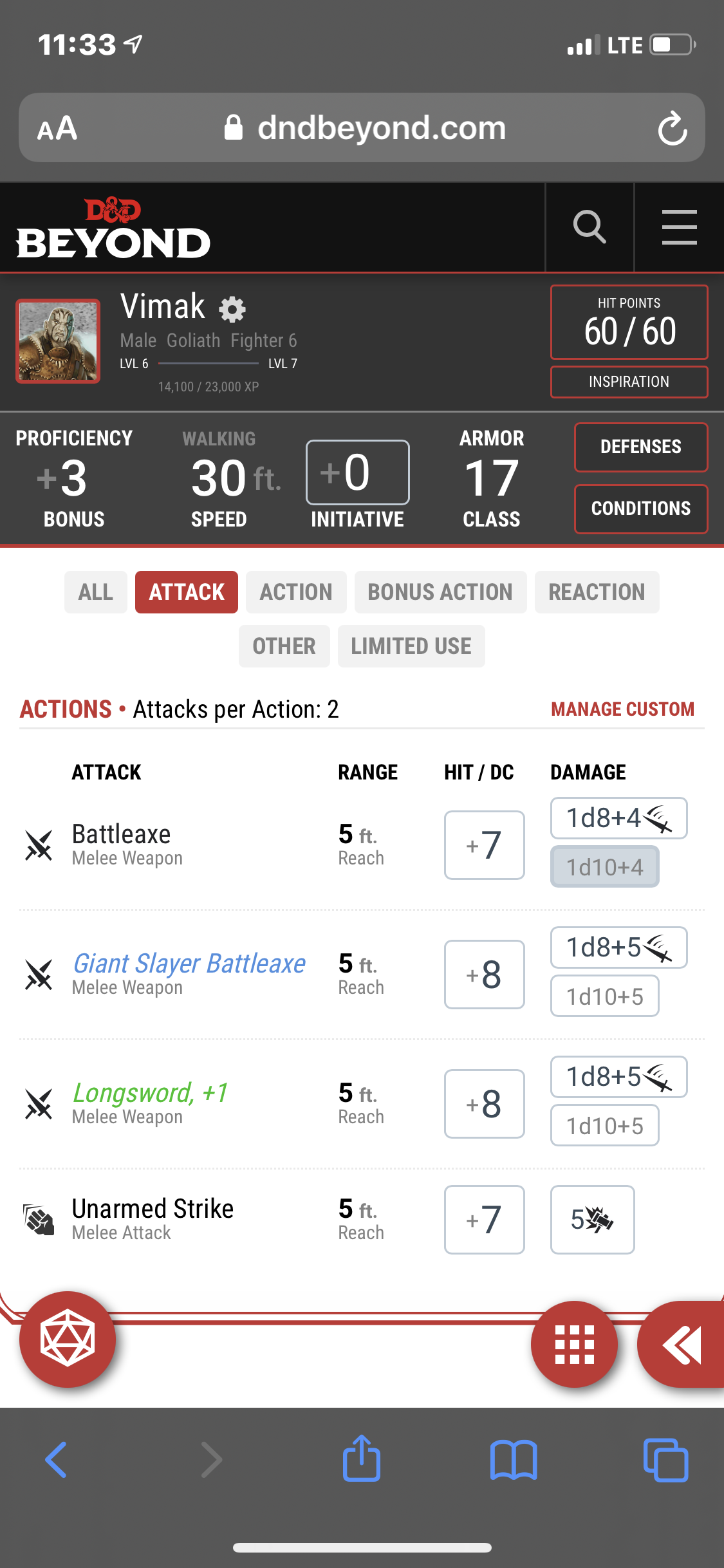Open the red section grid menu
724x1568 pixels.
[x=574, y=1344]
